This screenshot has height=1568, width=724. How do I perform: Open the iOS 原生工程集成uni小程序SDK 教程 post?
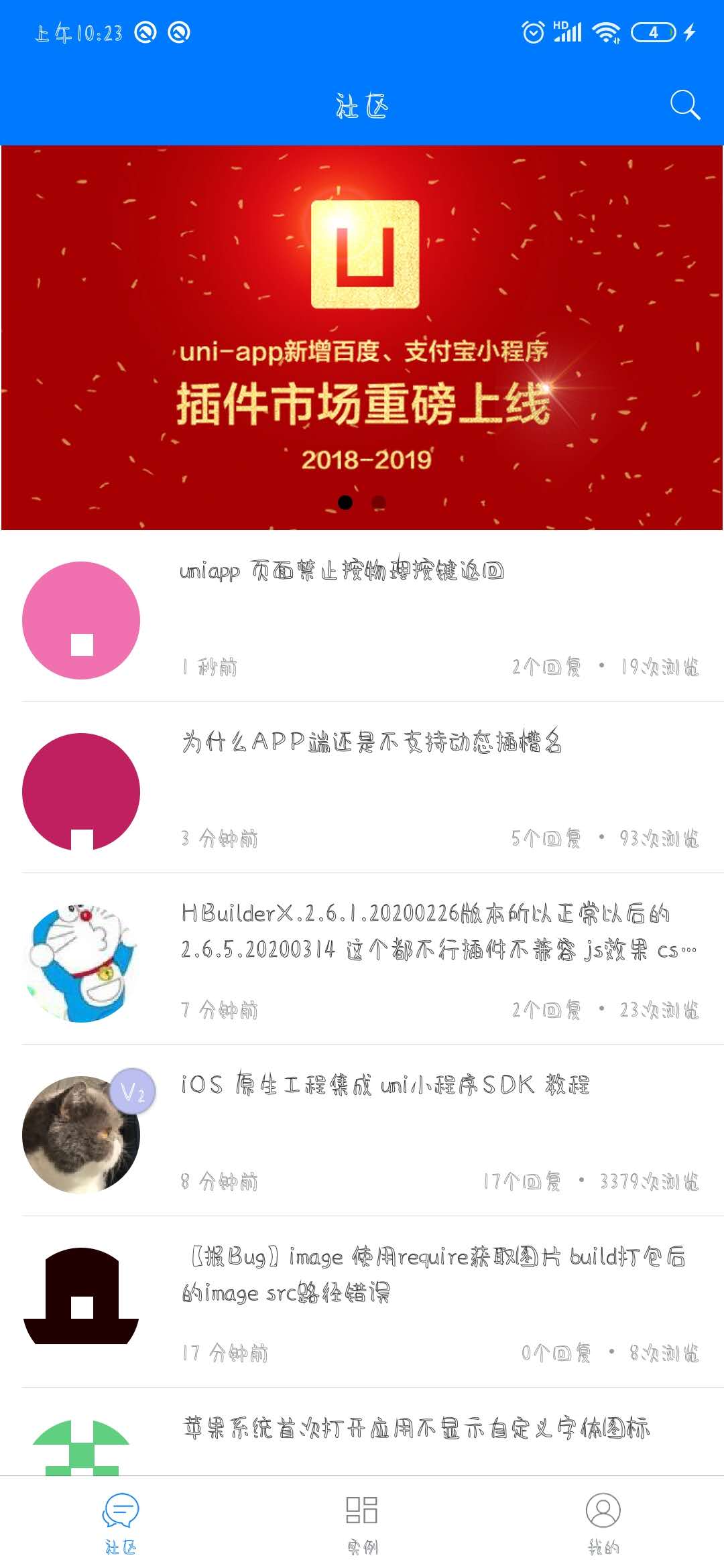click(x=362, y=1130)
